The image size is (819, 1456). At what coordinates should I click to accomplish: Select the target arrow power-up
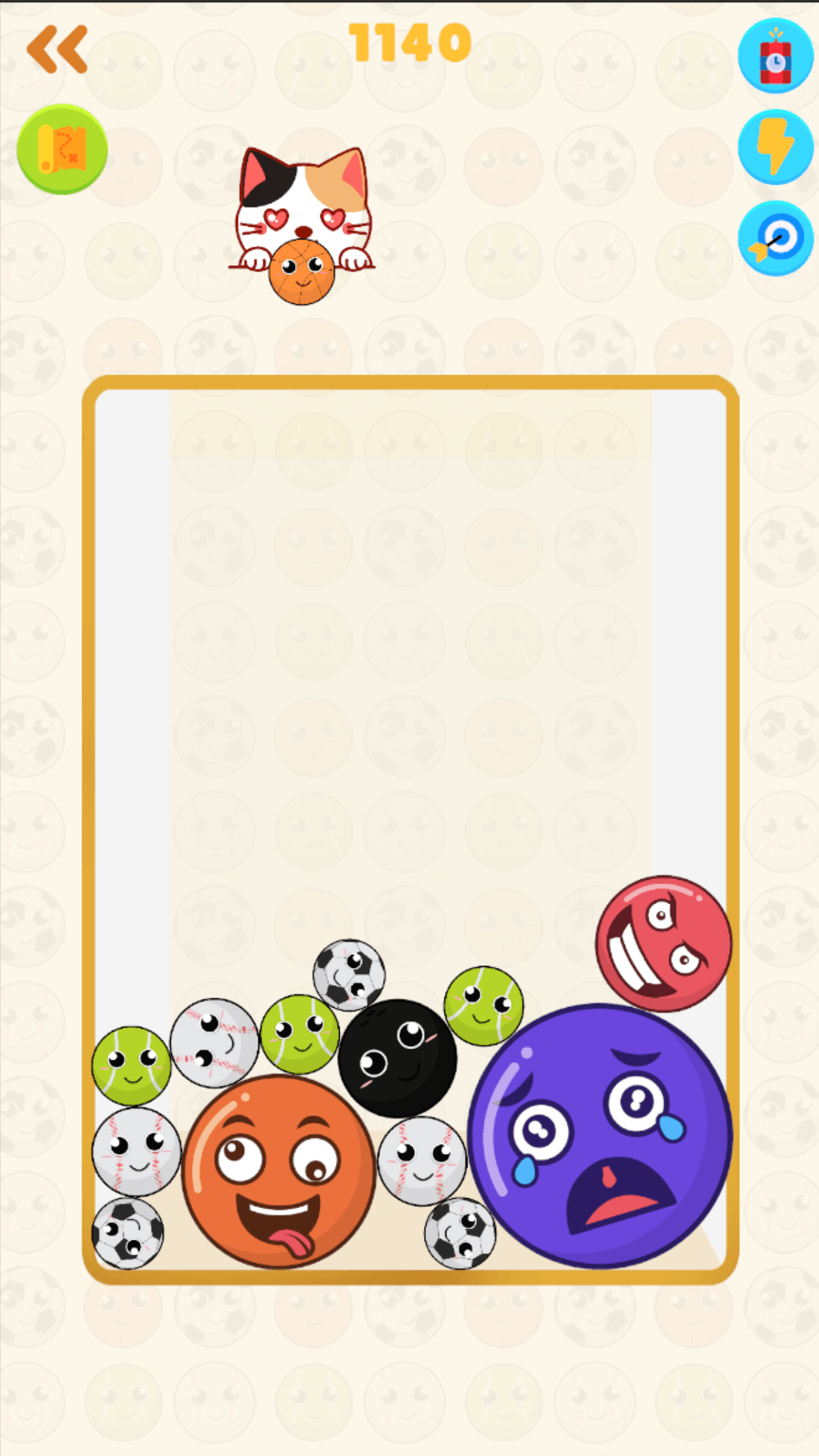[x=775, y=239]
